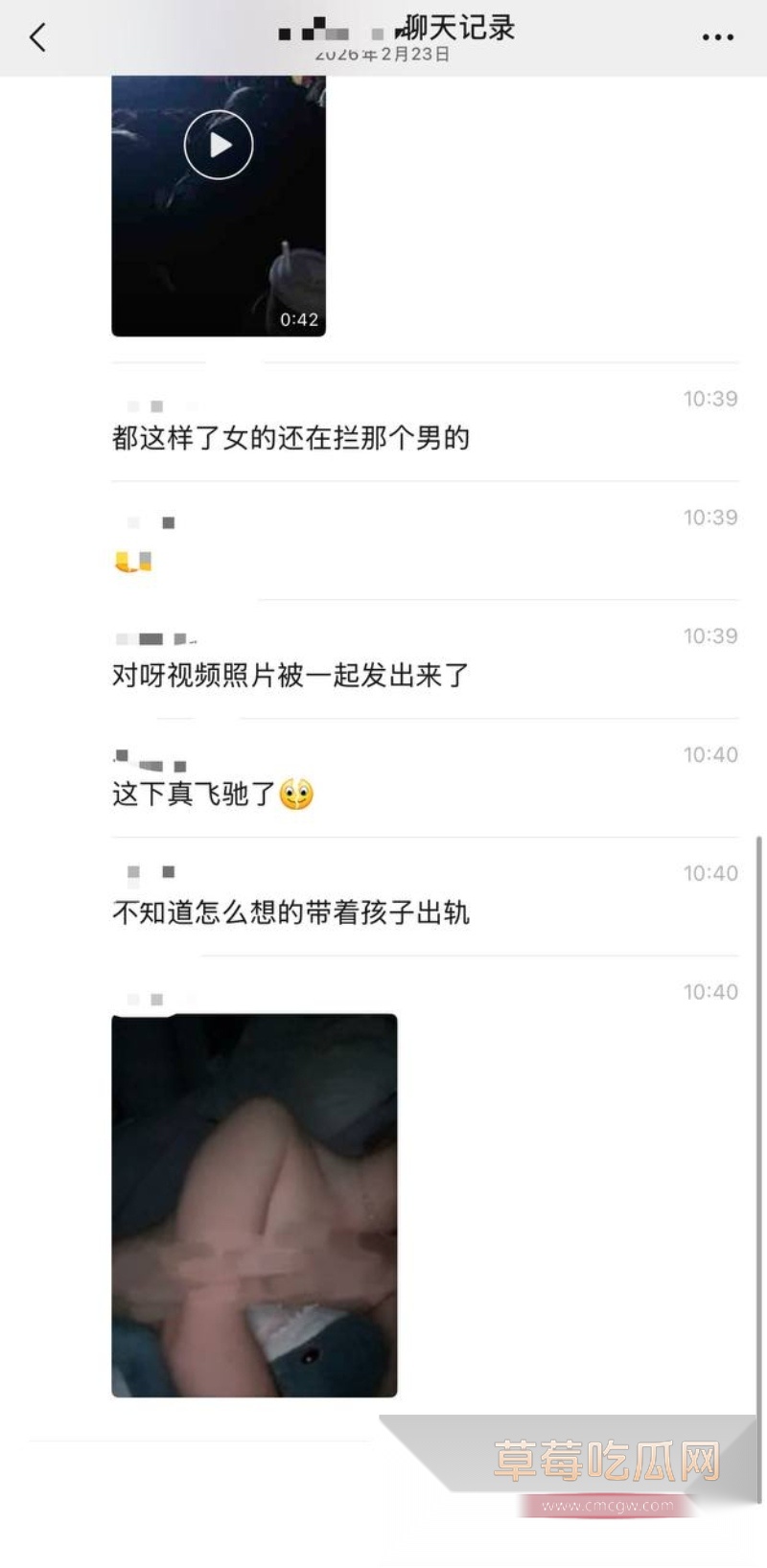Open the three-dot more options menu
The height and width of the screenshot is (1568, 767).
click(716, 36)
